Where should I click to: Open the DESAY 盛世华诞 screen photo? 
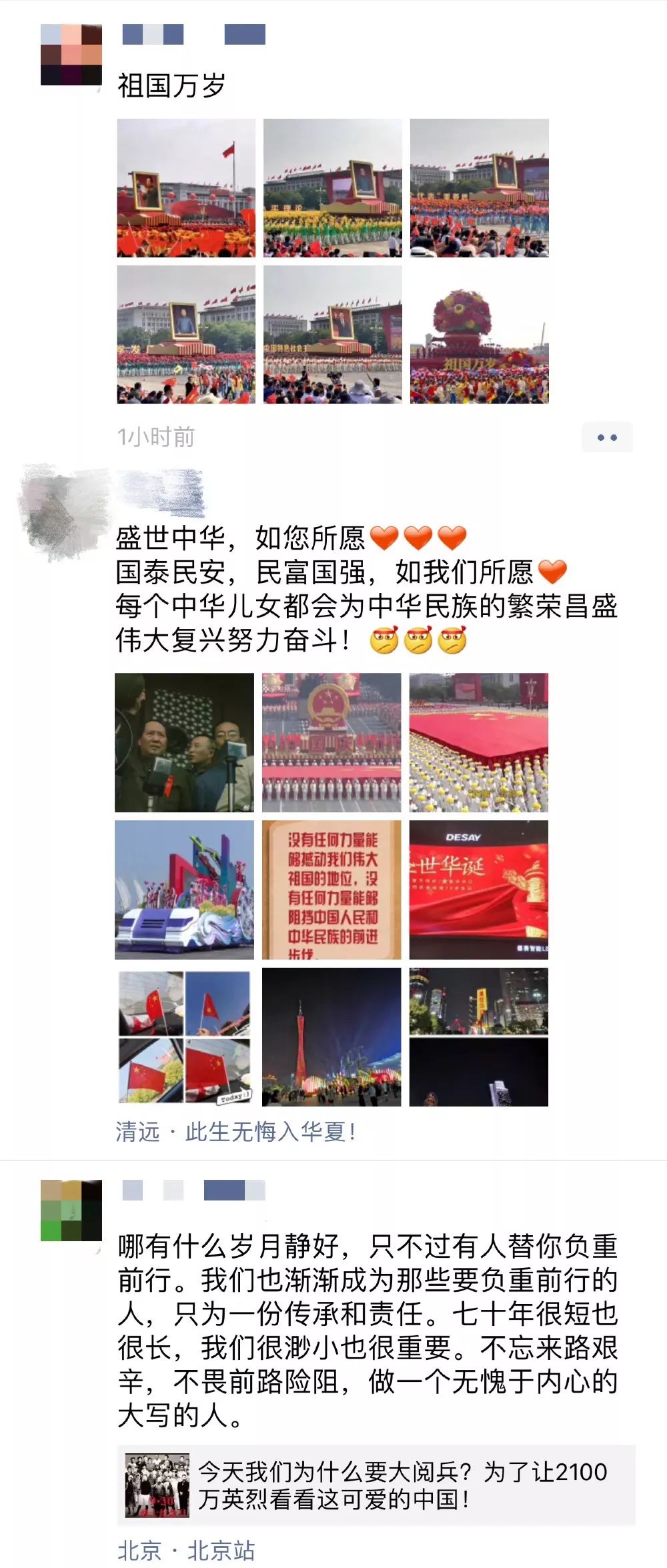tap(478, 890)
